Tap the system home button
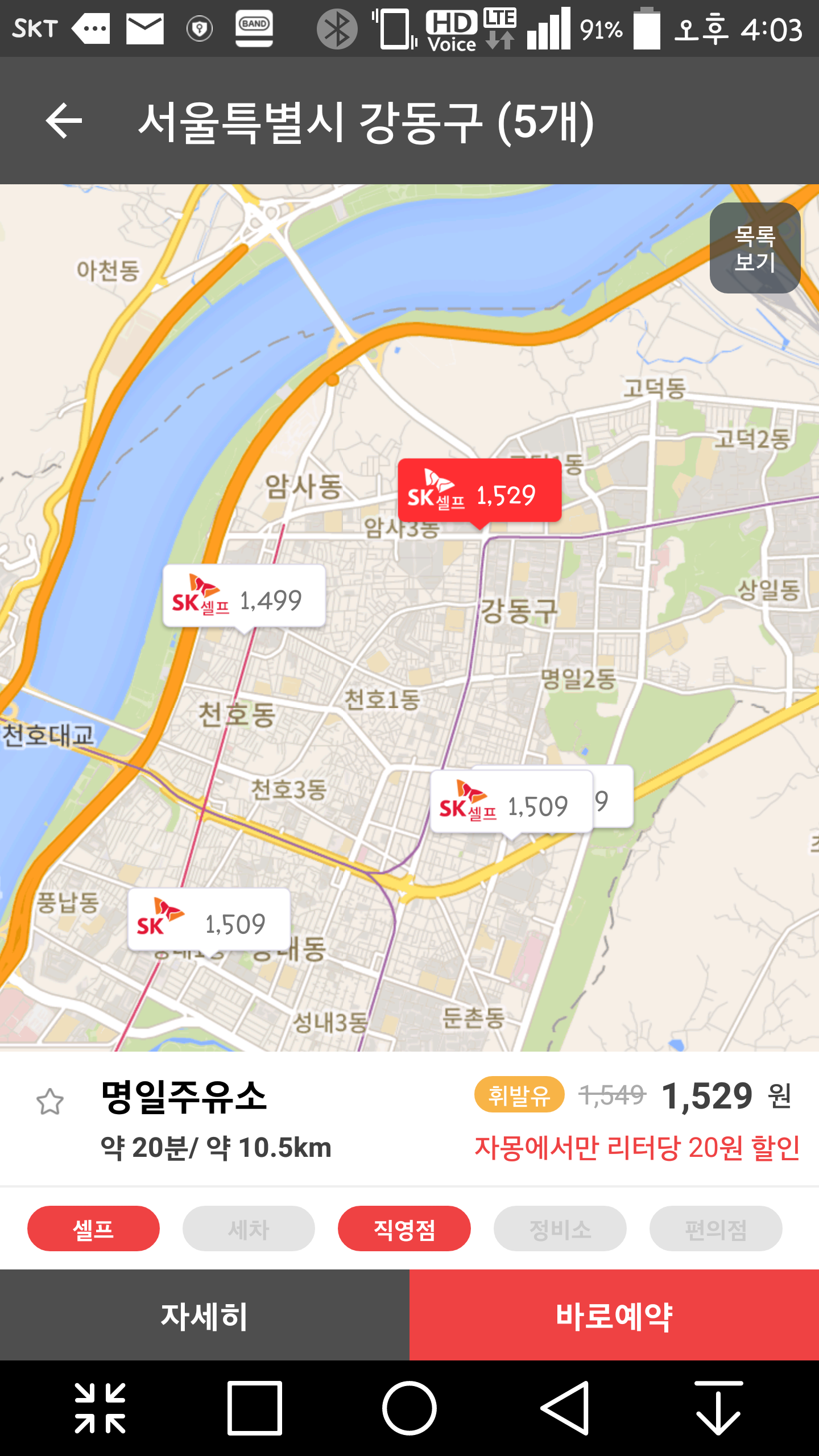Screen dimensions: 819x1456 tap(409, 1408)
